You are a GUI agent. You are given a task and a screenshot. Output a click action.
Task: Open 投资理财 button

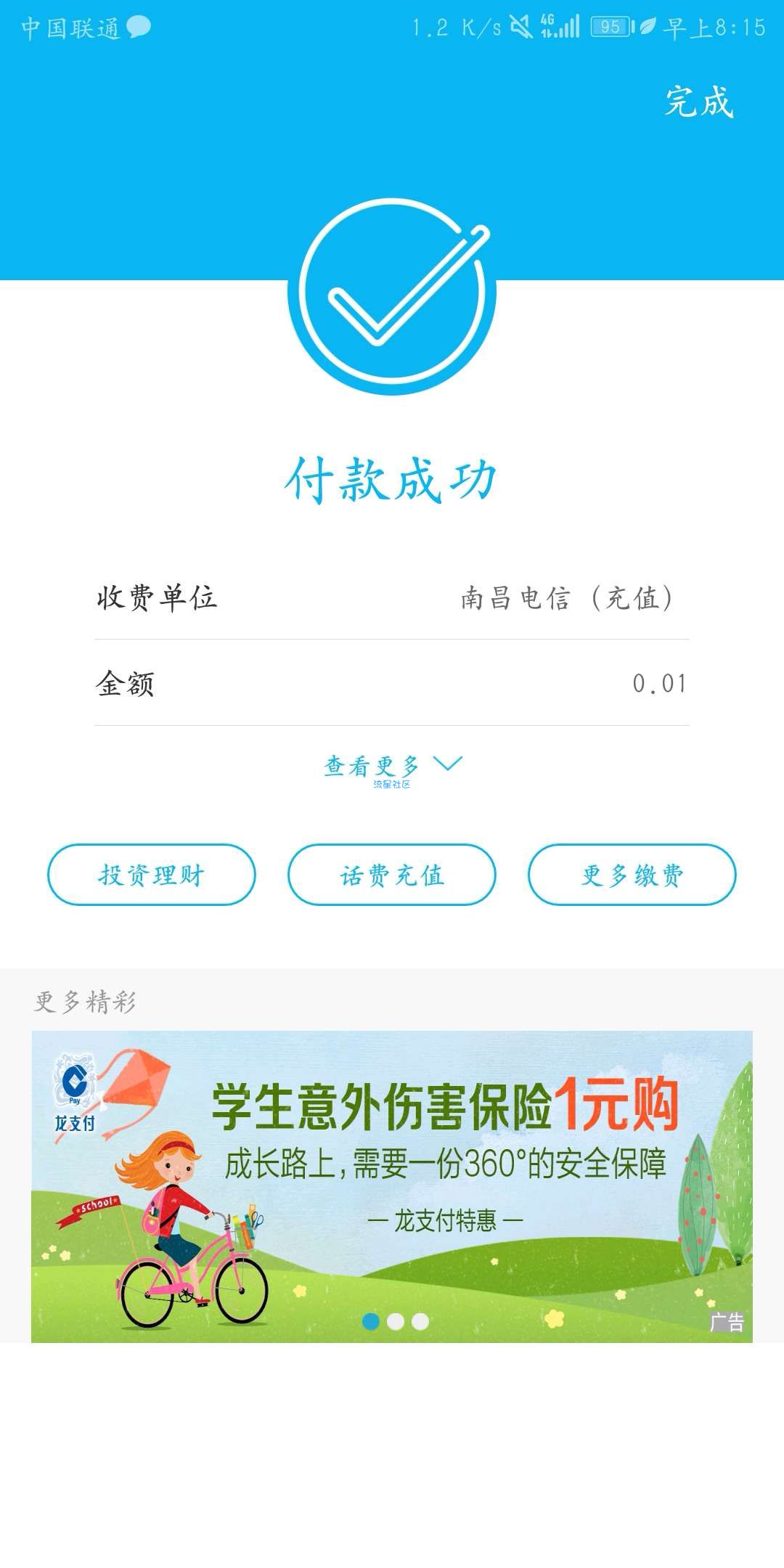[x=152, y=875]
